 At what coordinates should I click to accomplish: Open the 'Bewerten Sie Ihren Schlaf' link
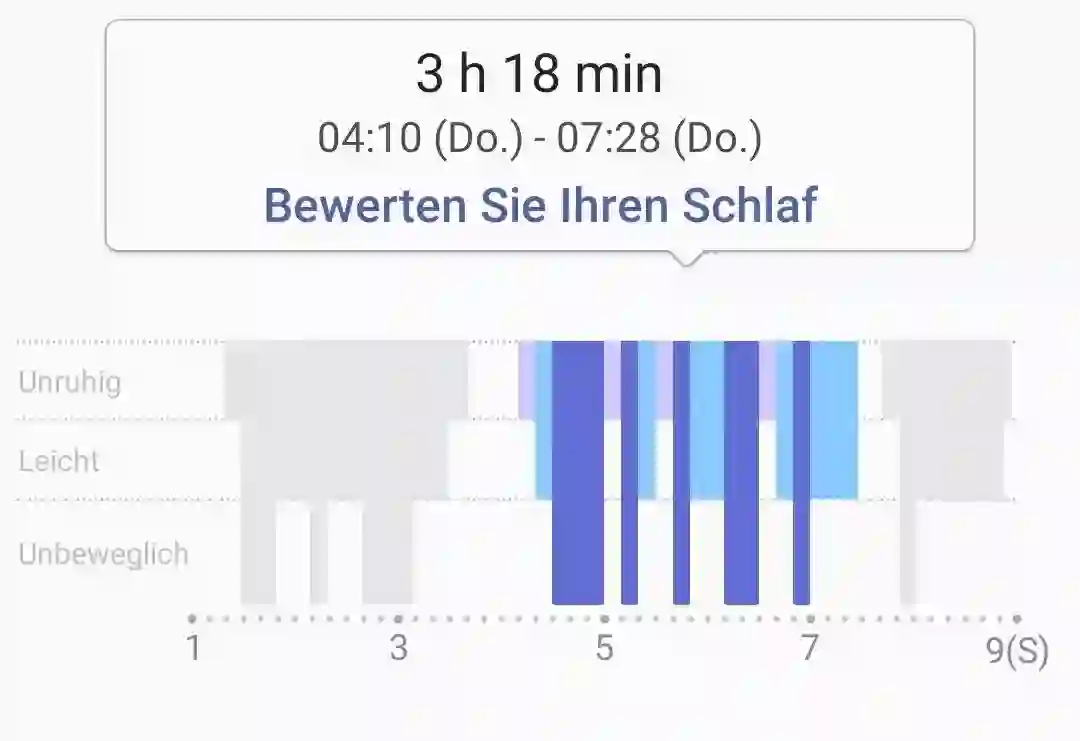click(540, 205)
